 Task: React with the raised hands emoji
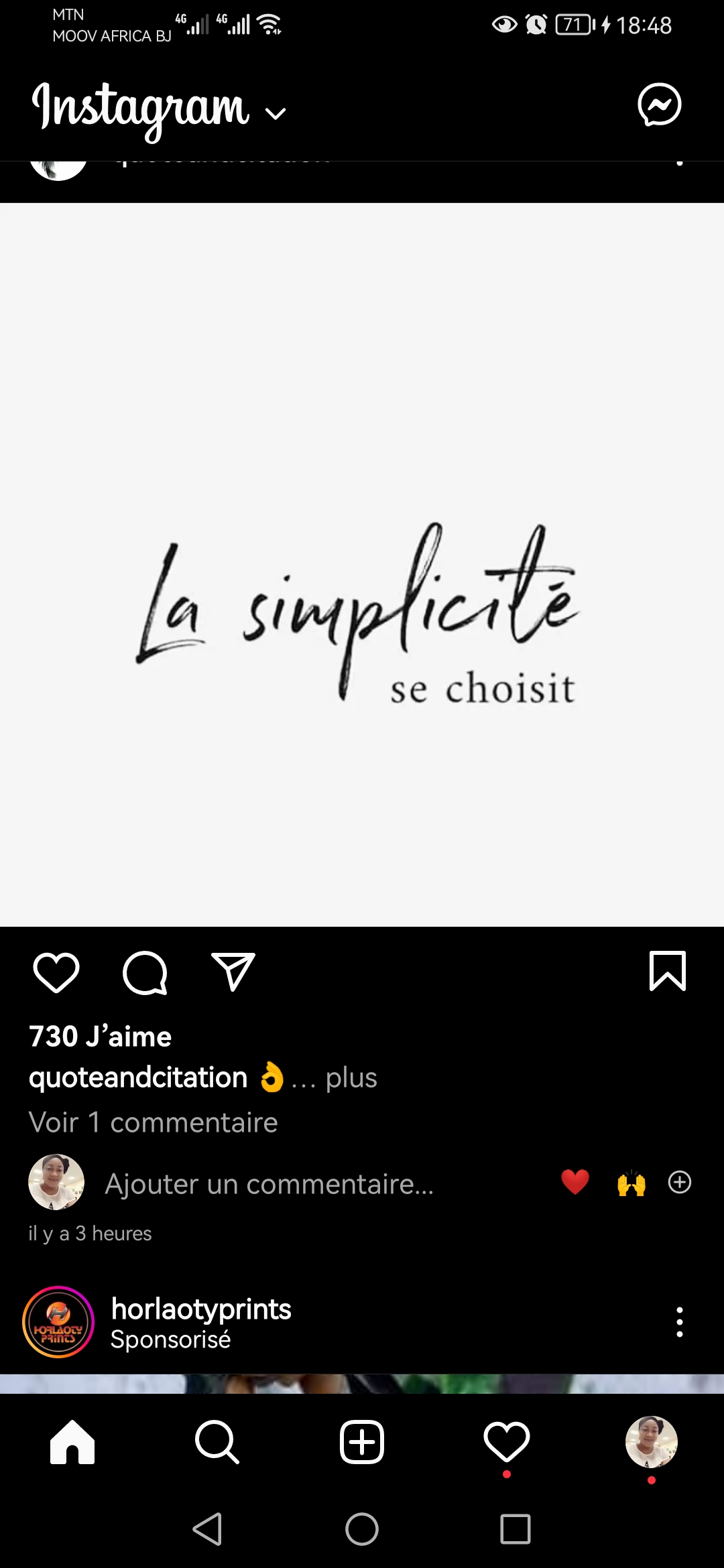[x=631, y=1183]
